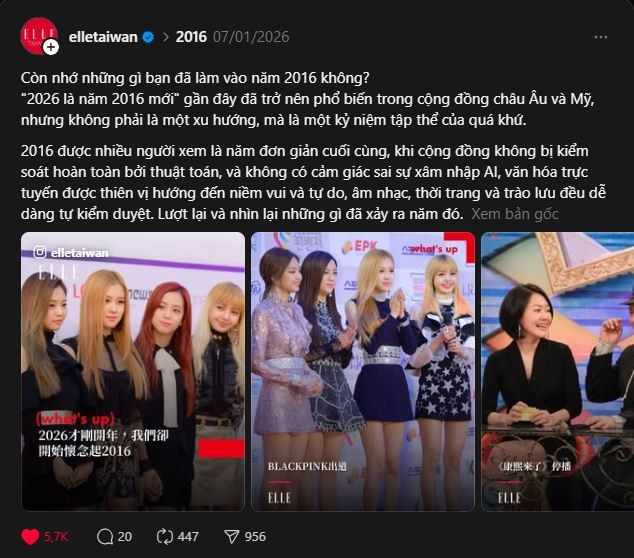Open the elletaiwan profile avatar

tap(39, 35)
